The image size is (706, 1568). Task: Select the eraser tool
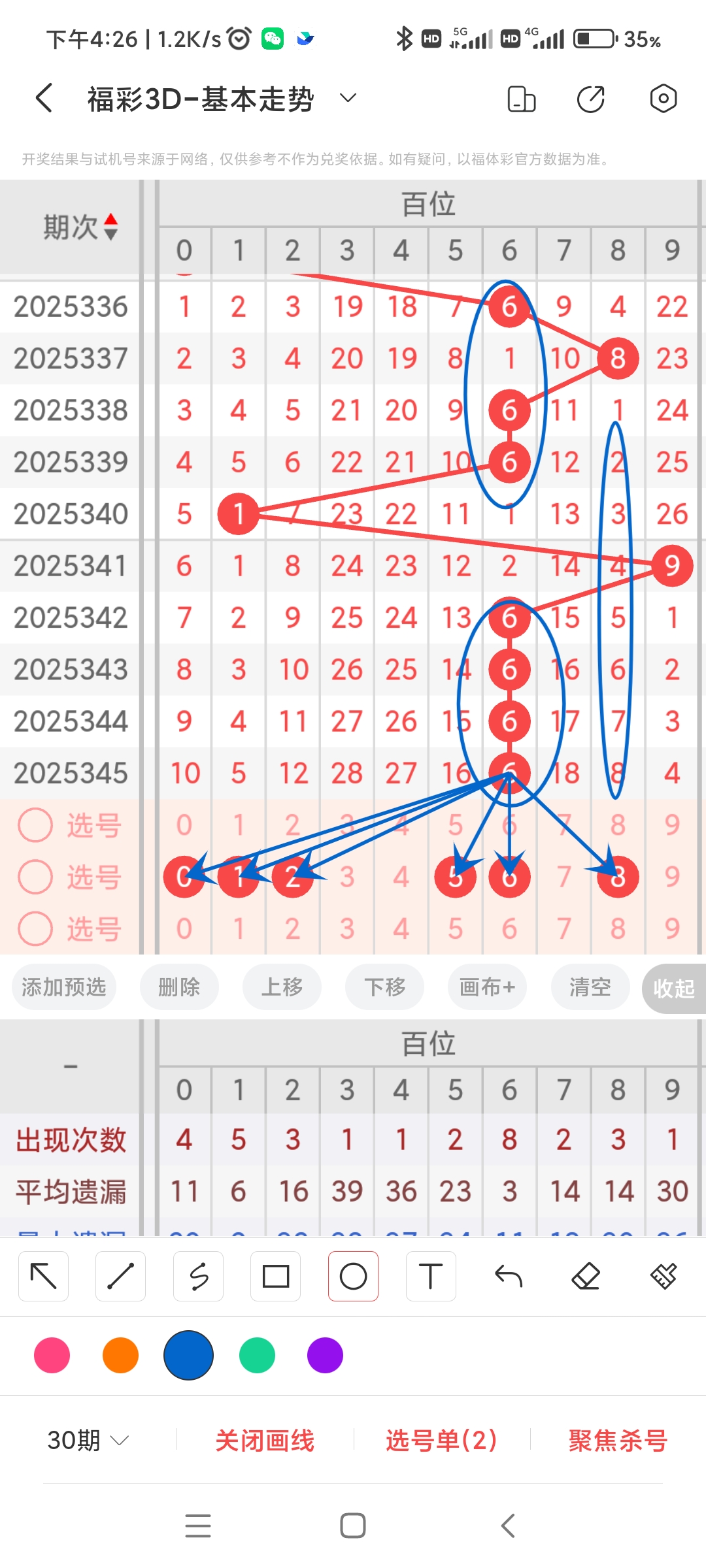(x=586, y=1275)
